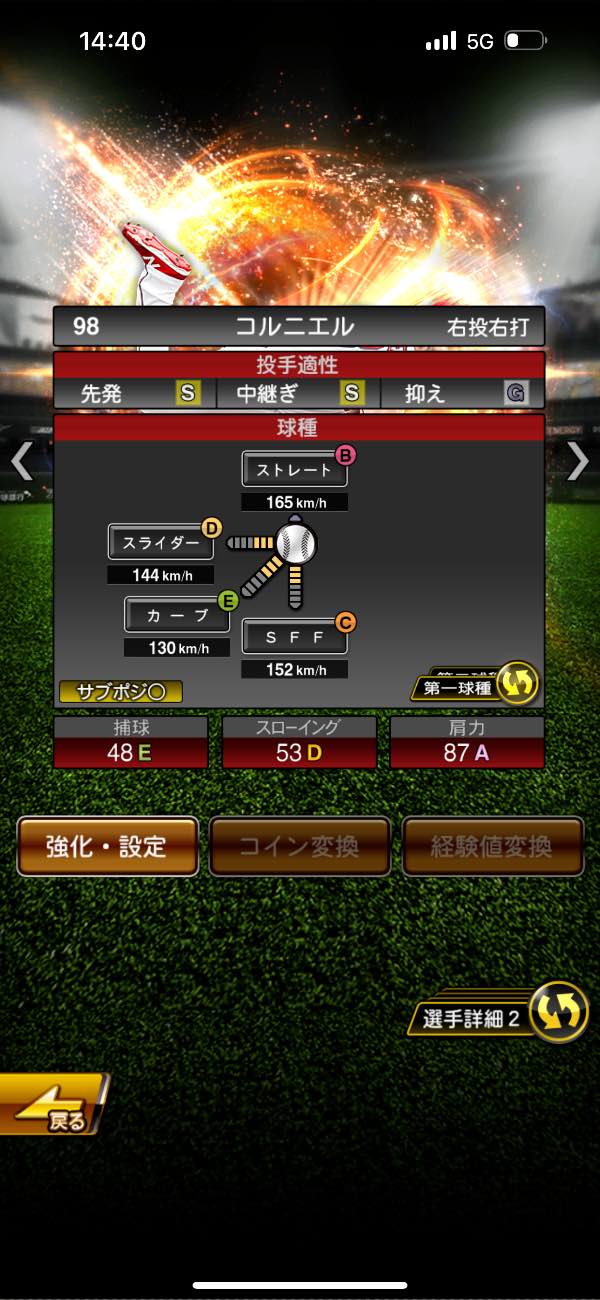600x1300 pixels.
Task: Open the 強化・設定 menu
Action: tap(107, 846)
